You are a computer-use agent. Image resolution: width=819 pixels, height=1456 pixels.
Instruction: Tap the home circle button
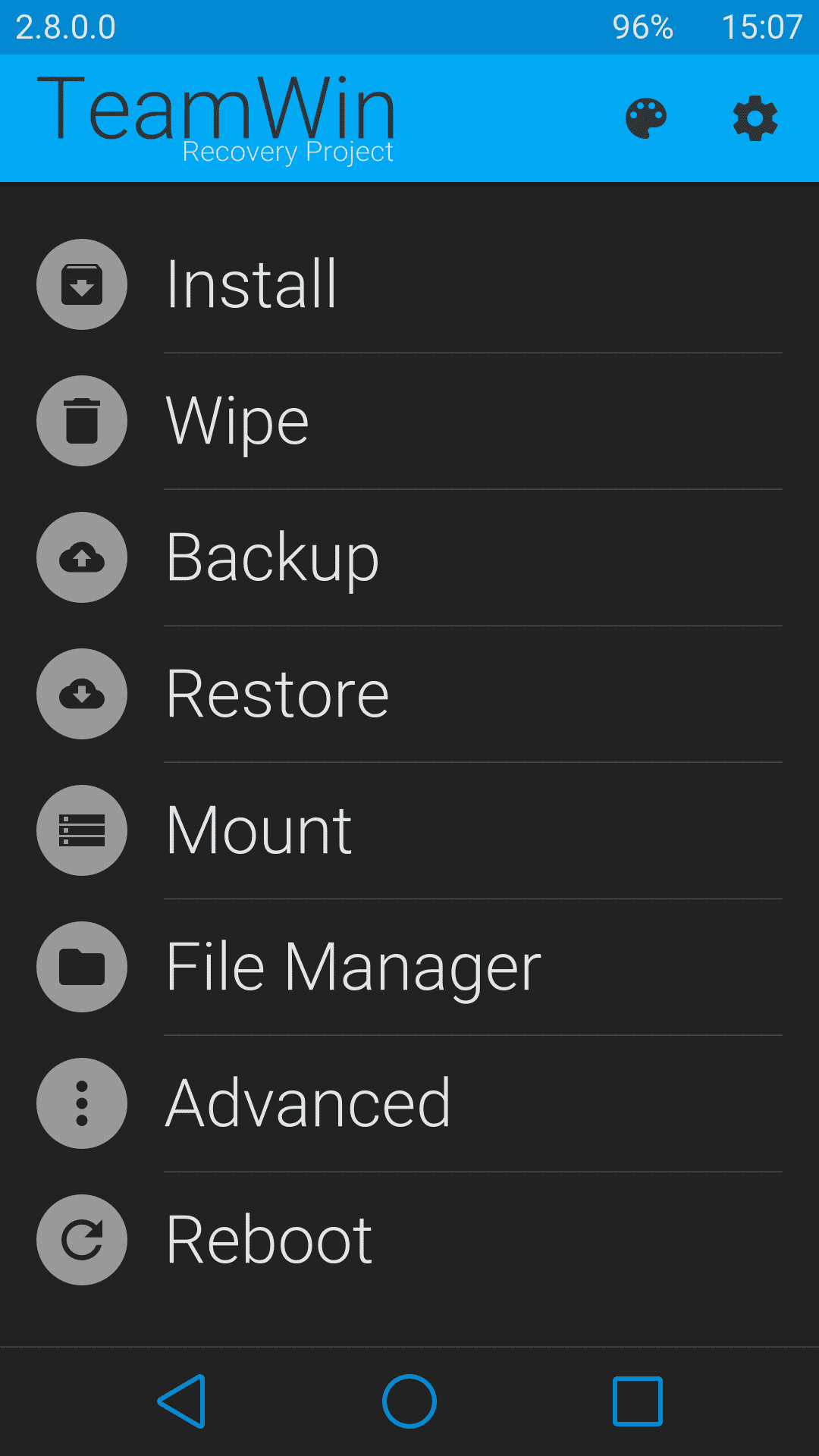pyautogui.click(x=409, y=1401)
